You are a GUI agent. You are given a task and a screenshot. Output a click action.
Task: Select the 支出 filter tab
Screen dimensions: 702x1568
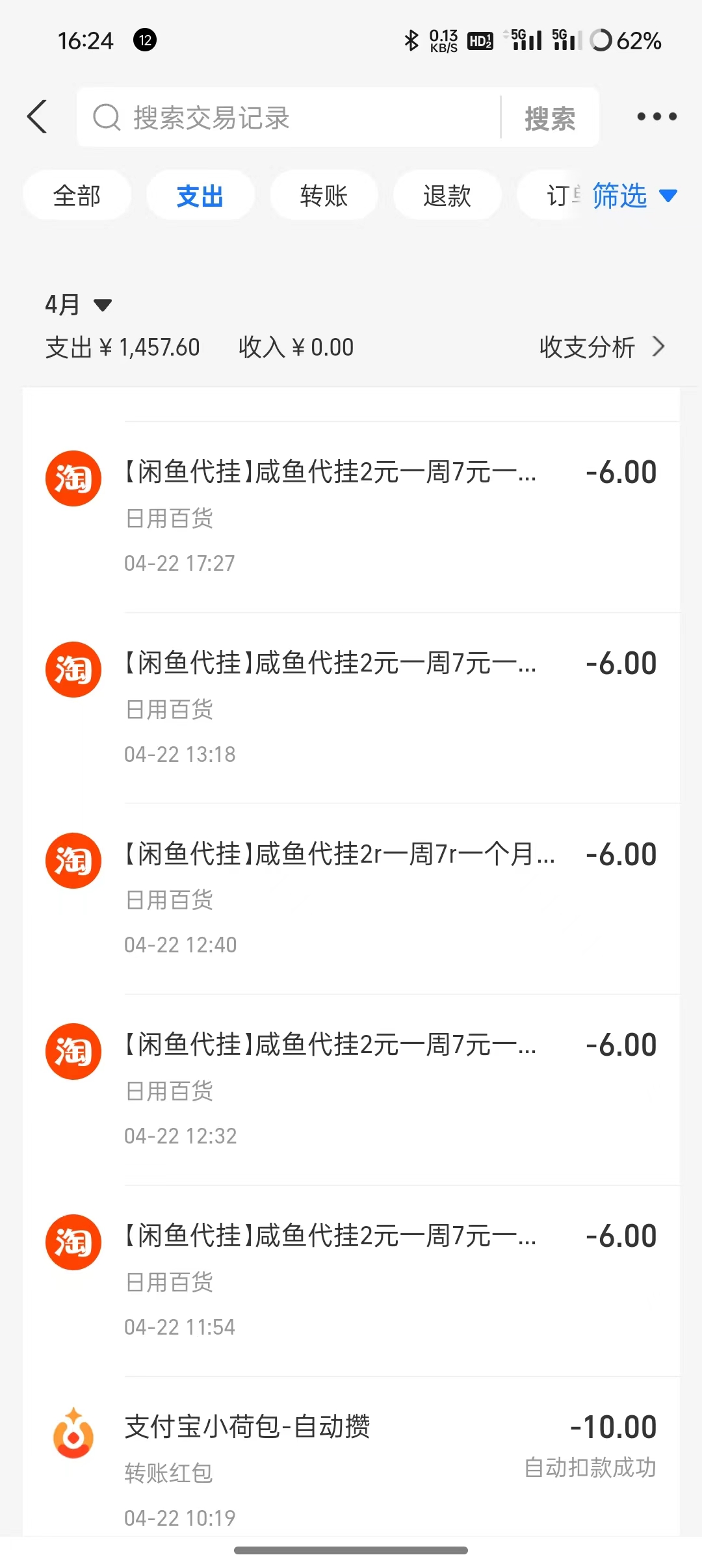coord(200,196)
